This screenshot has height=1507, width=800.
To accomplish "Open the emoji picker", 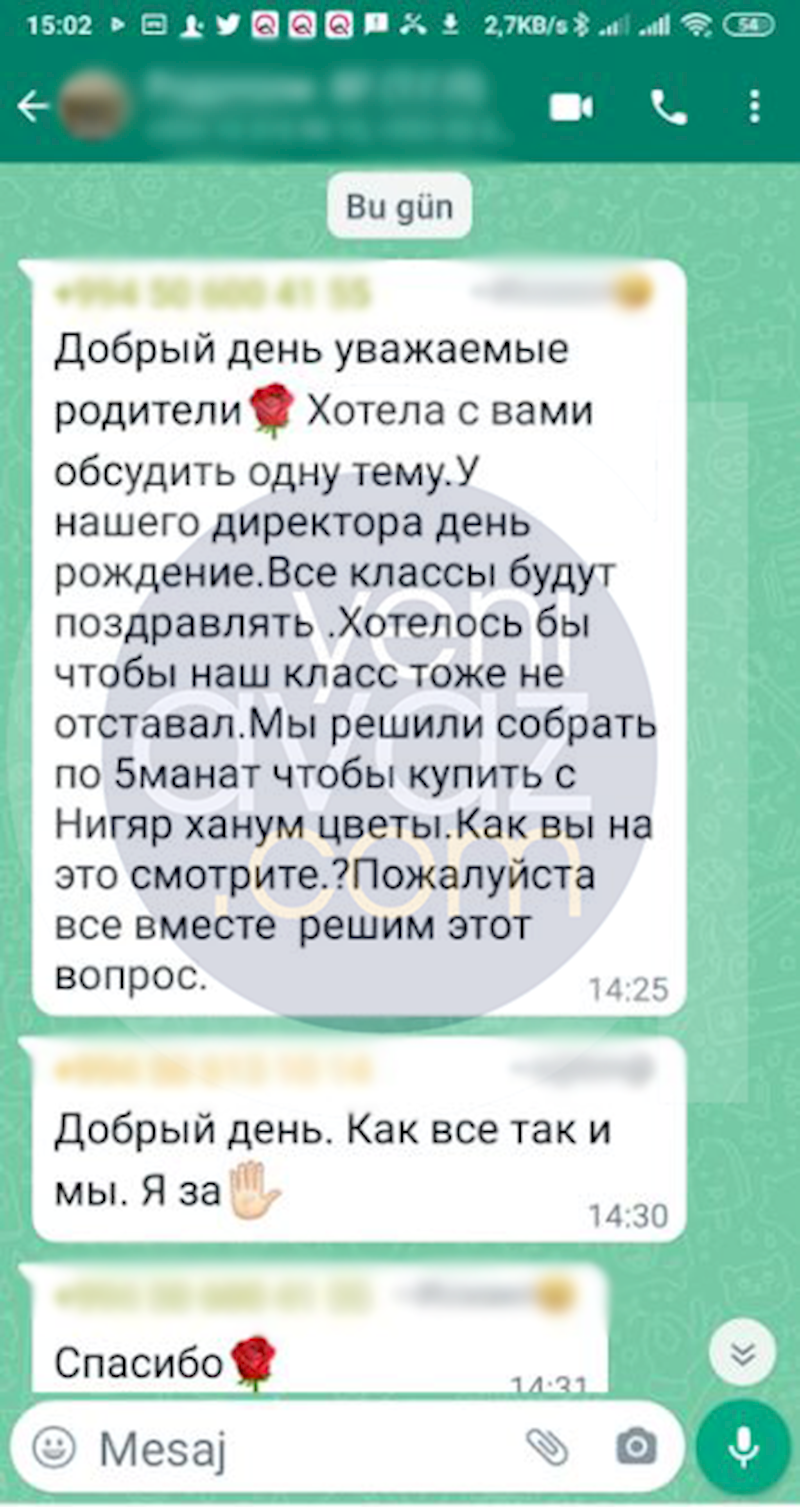I will (x=54, y=1446).
